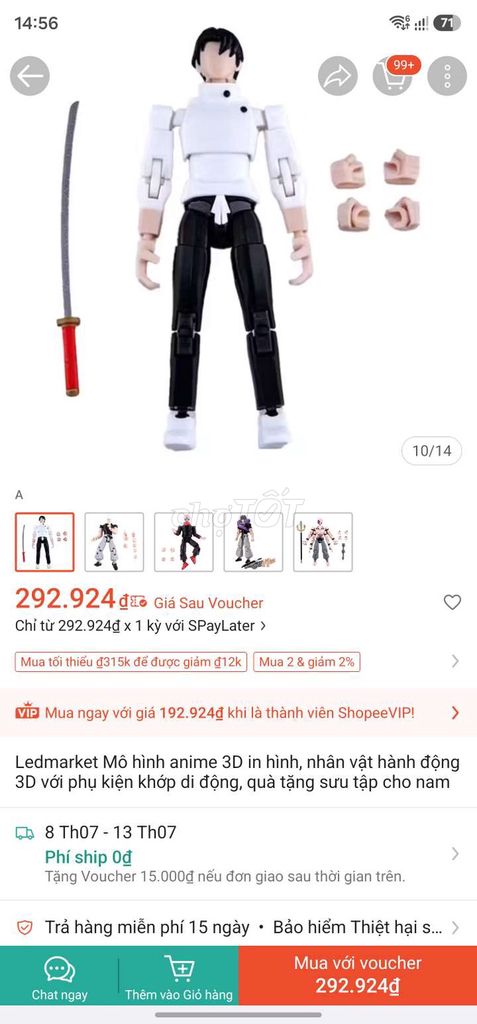Open the shopping cart
The width and height of the screenshot is (477, 1024).
point(393,76)
